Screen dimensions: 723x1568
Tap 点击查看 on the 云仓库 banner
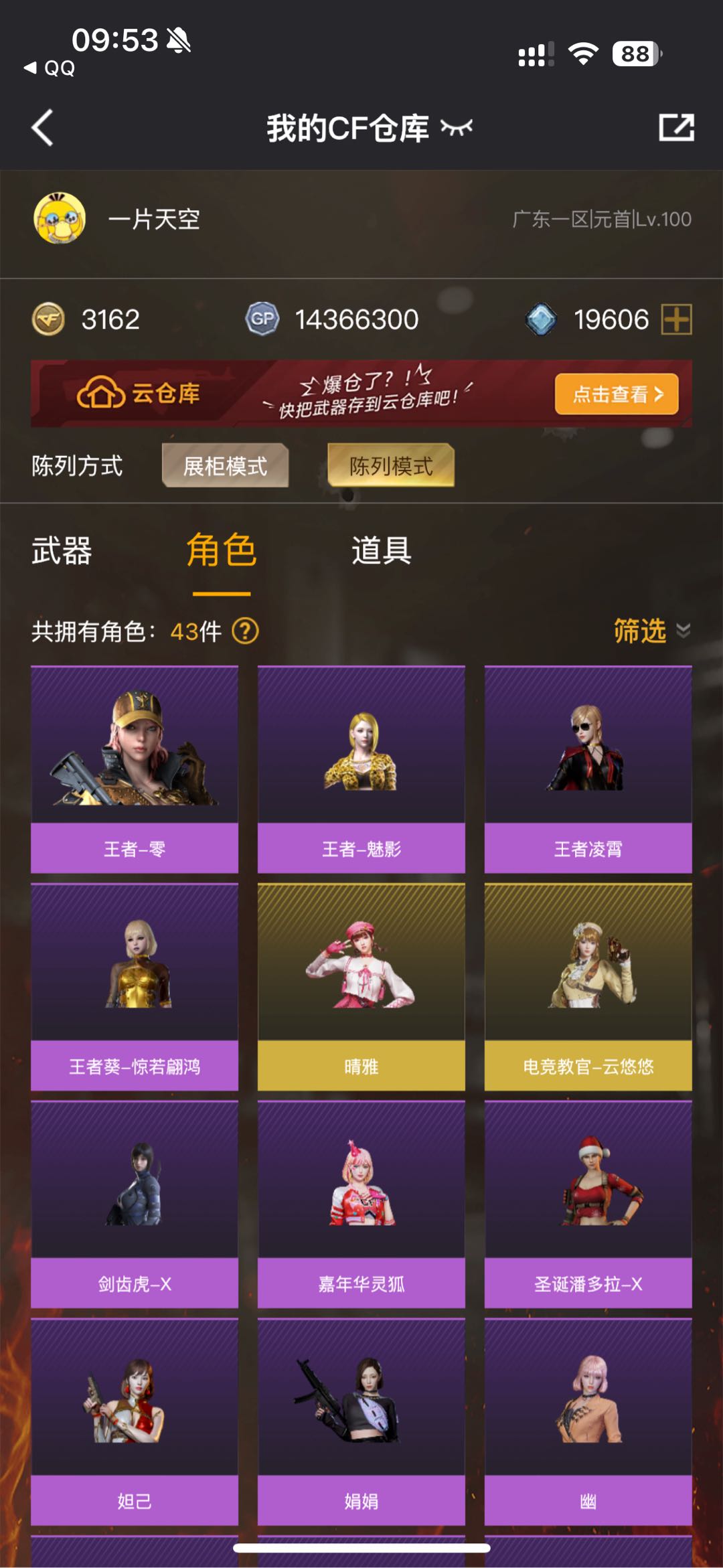[617, 394]
